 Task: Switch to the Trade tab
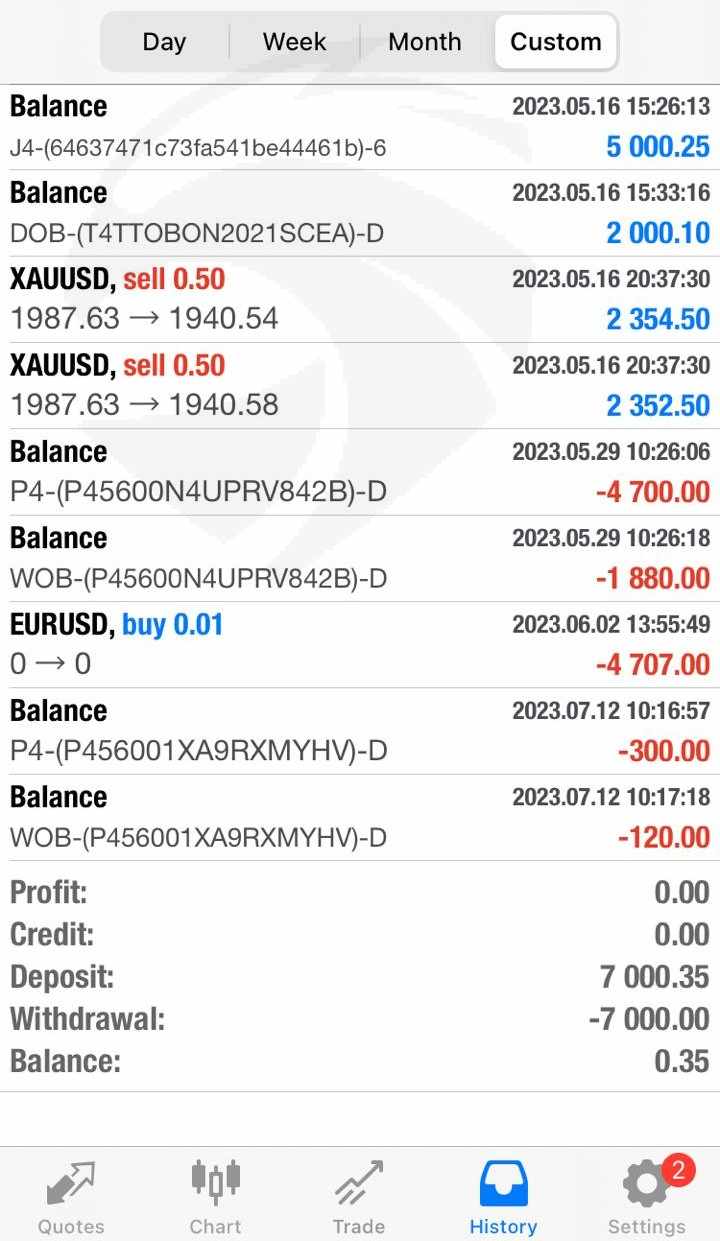[359, 1196]
